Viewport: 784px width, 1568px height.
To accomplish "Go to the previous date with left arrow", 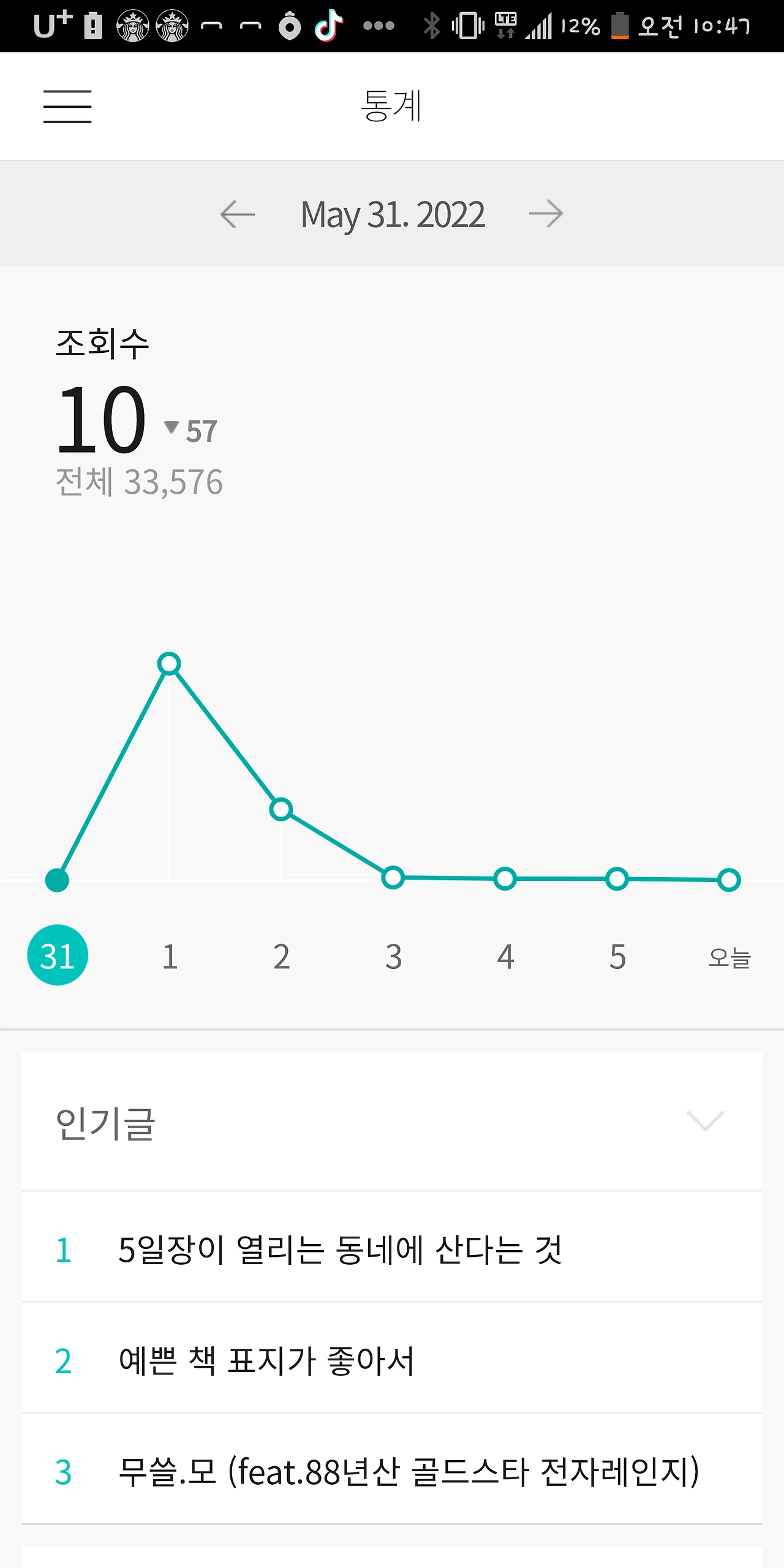I will (238, 214).
